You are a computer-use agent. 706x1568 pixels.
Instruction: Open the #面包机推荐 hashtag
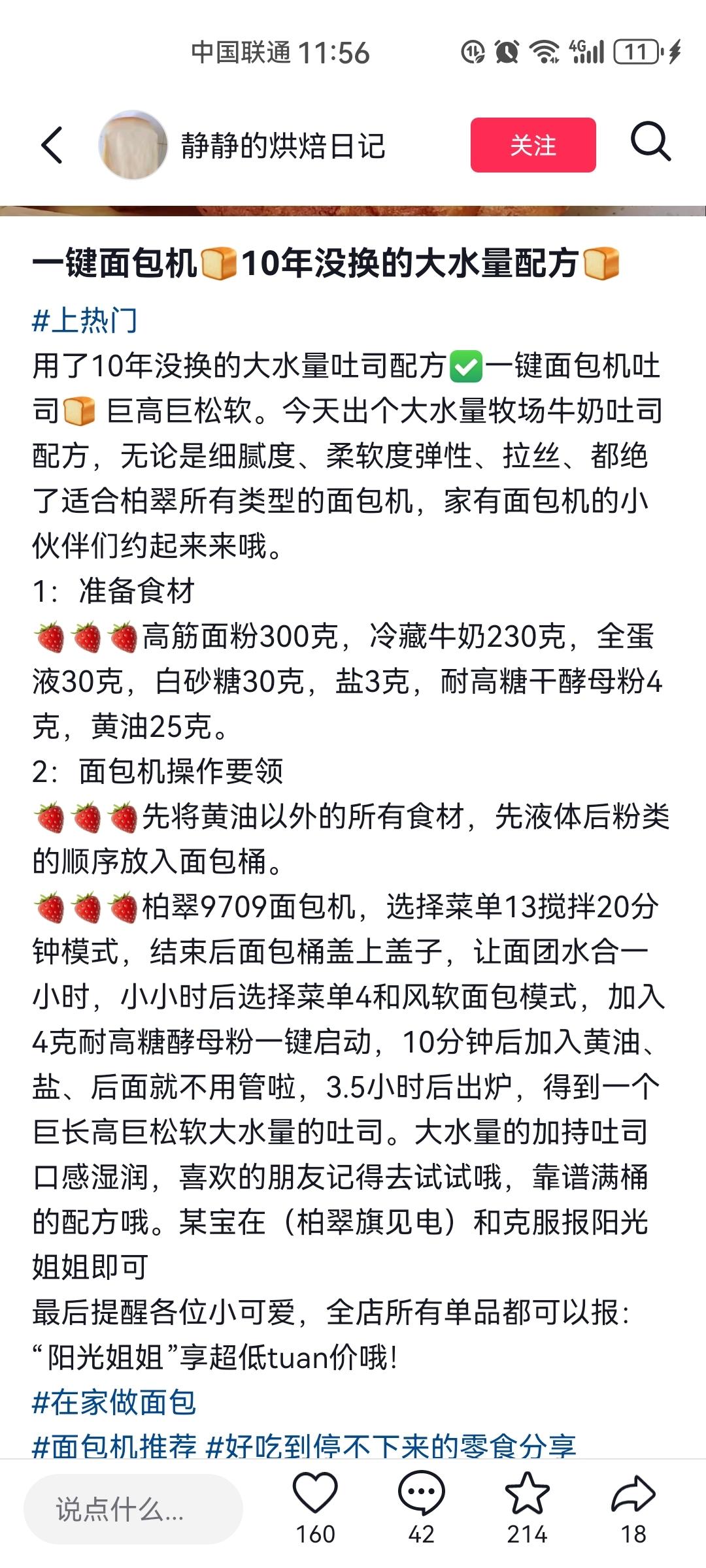point(114,1446)
